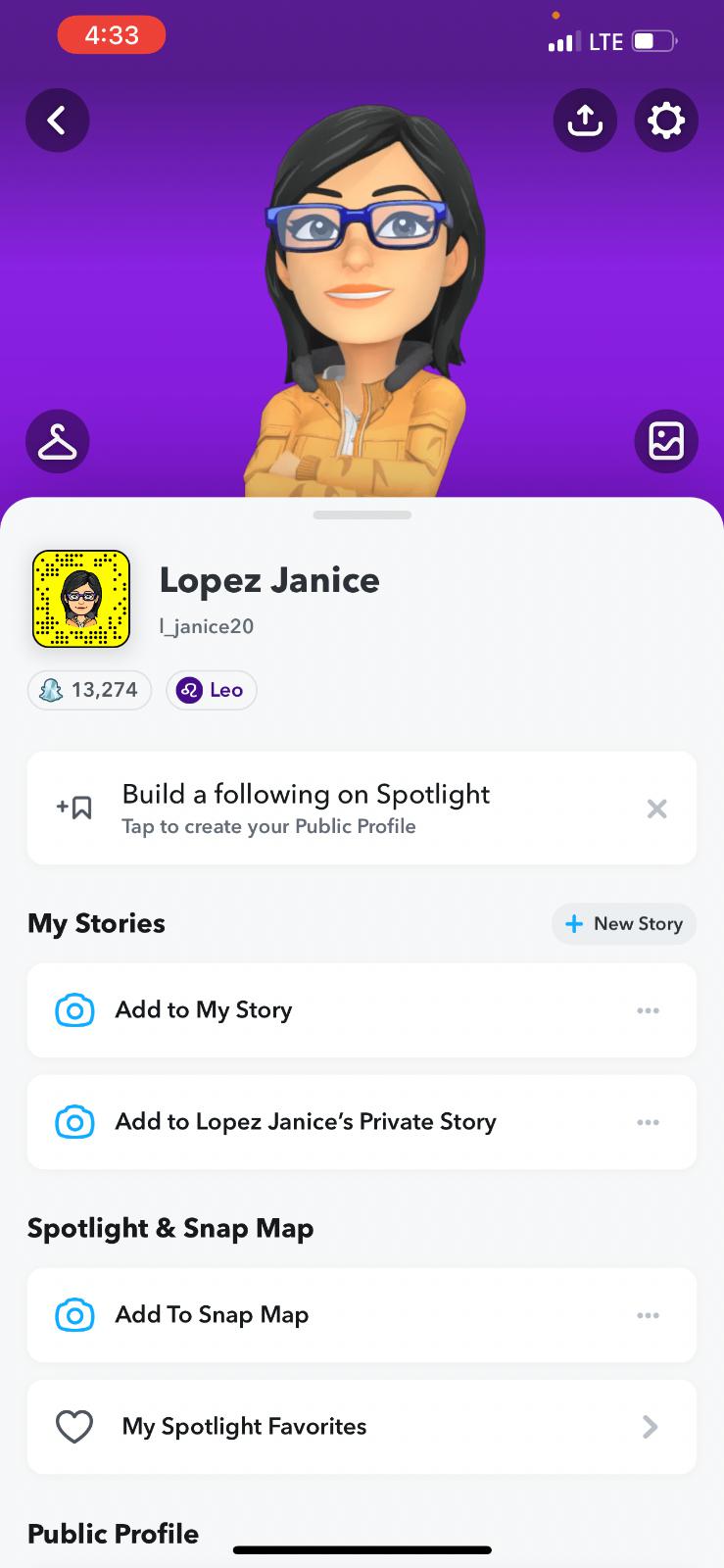Select Add to My Story
The width and height of the screenshot is (724, 1568).
(x=294, y=1010)
